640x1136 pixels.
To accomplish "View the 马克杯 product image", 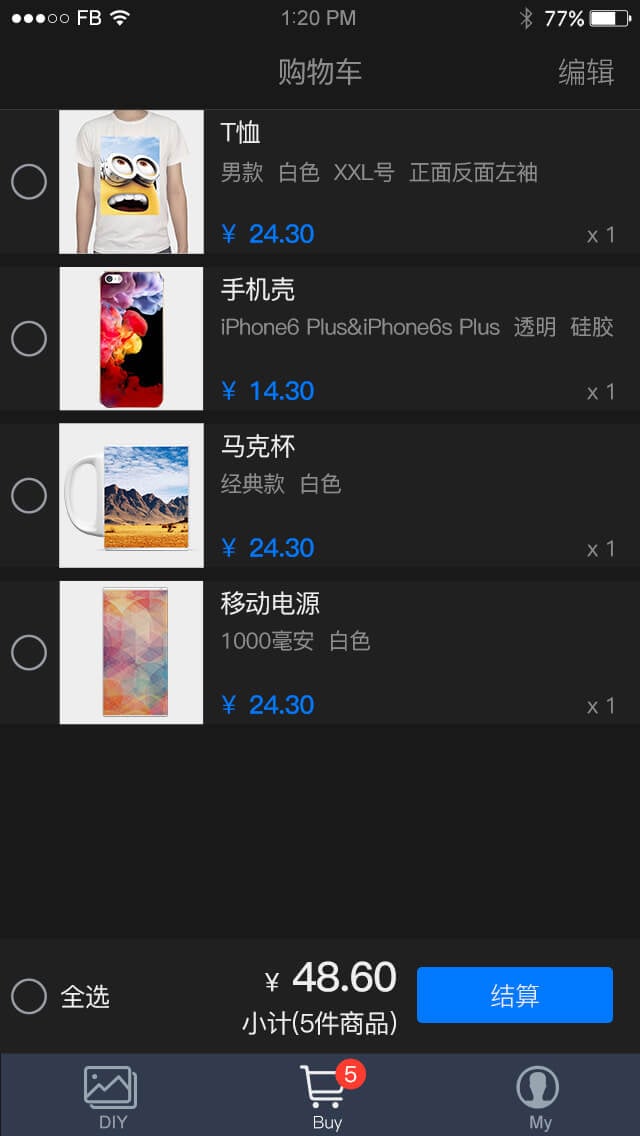I will (x=131, y=496).
